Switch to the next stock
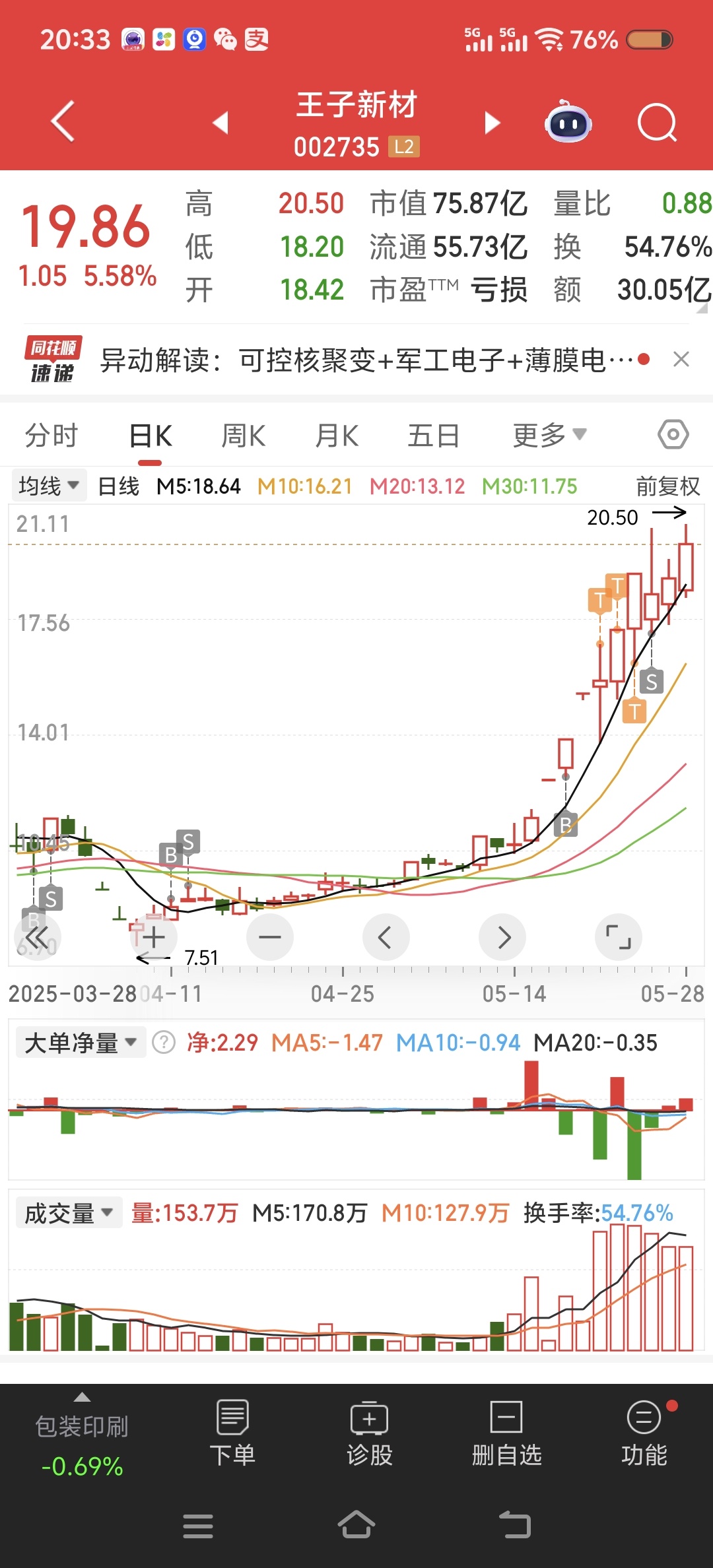 (x=492, y=123)
